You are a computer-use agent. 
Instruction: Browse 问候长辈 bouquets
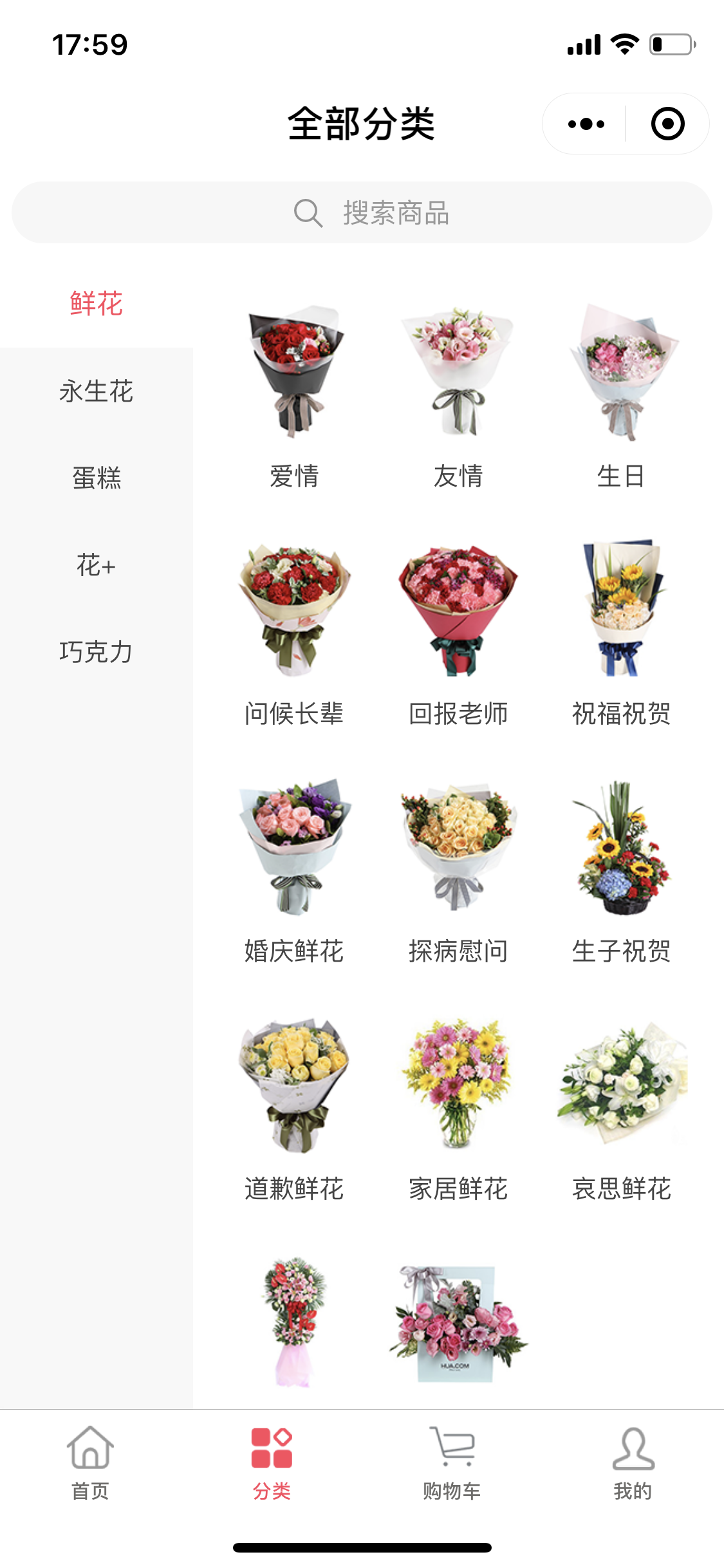point(295,634)
